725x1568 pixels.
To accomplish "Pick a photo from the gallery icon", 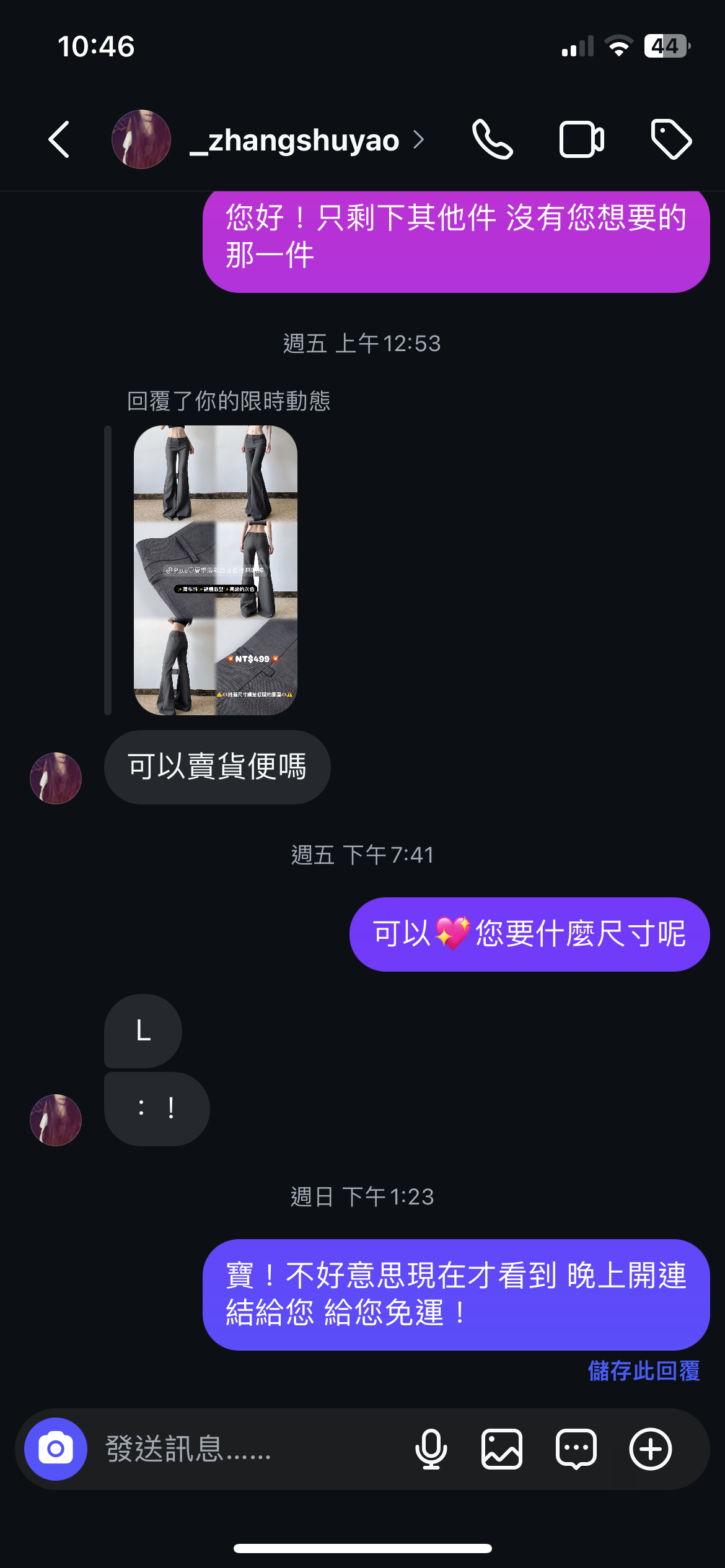I will [502, 1449].
